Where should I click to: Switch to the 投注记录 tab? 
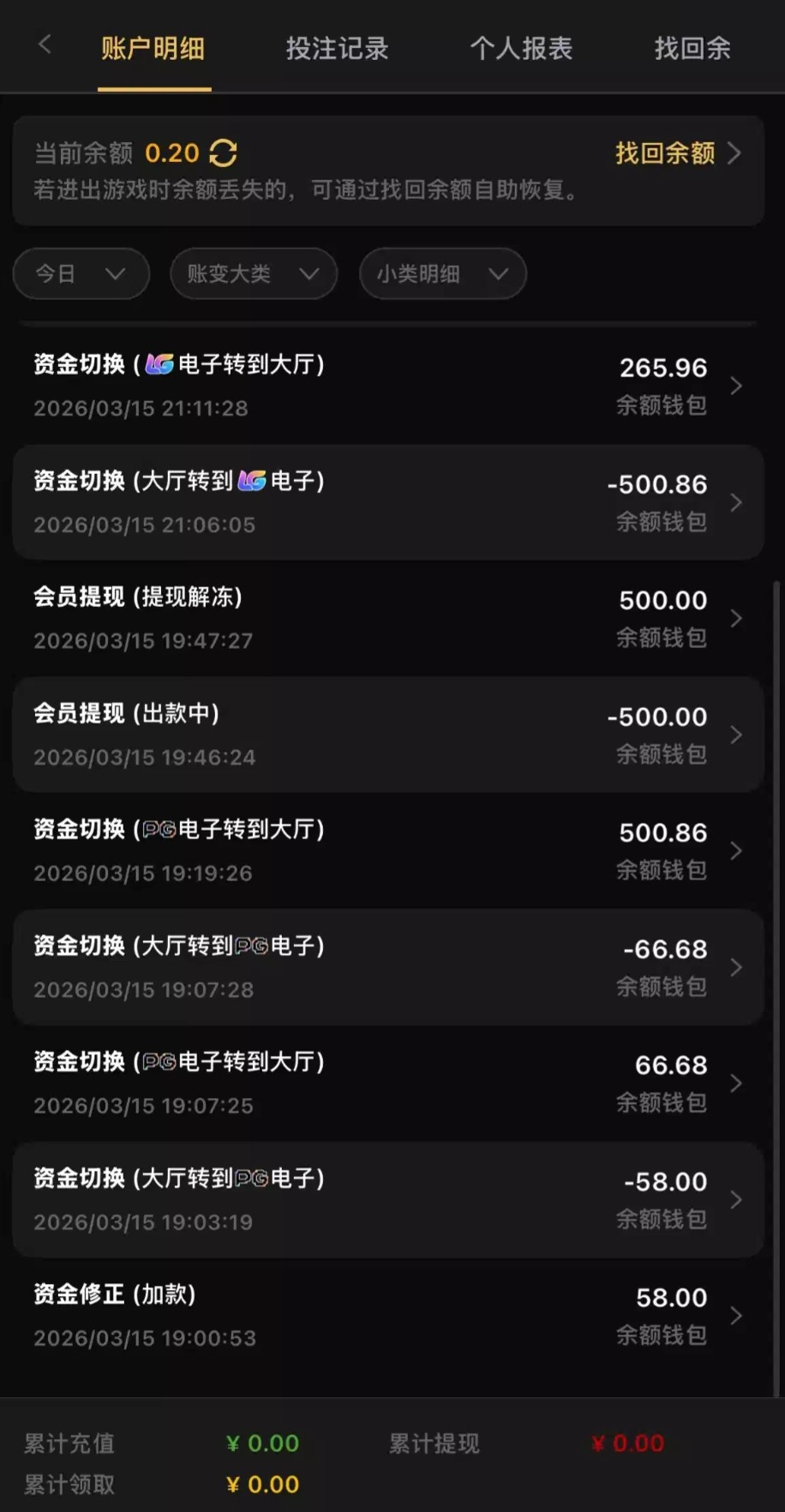click(x=337, y=48)
